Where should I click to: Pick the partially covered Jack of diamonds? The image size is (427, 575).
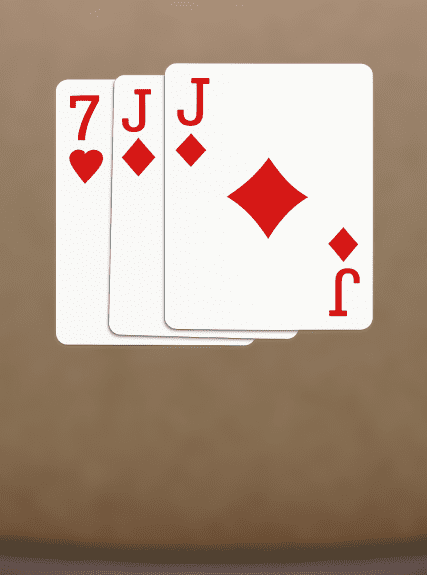point(138,204)
